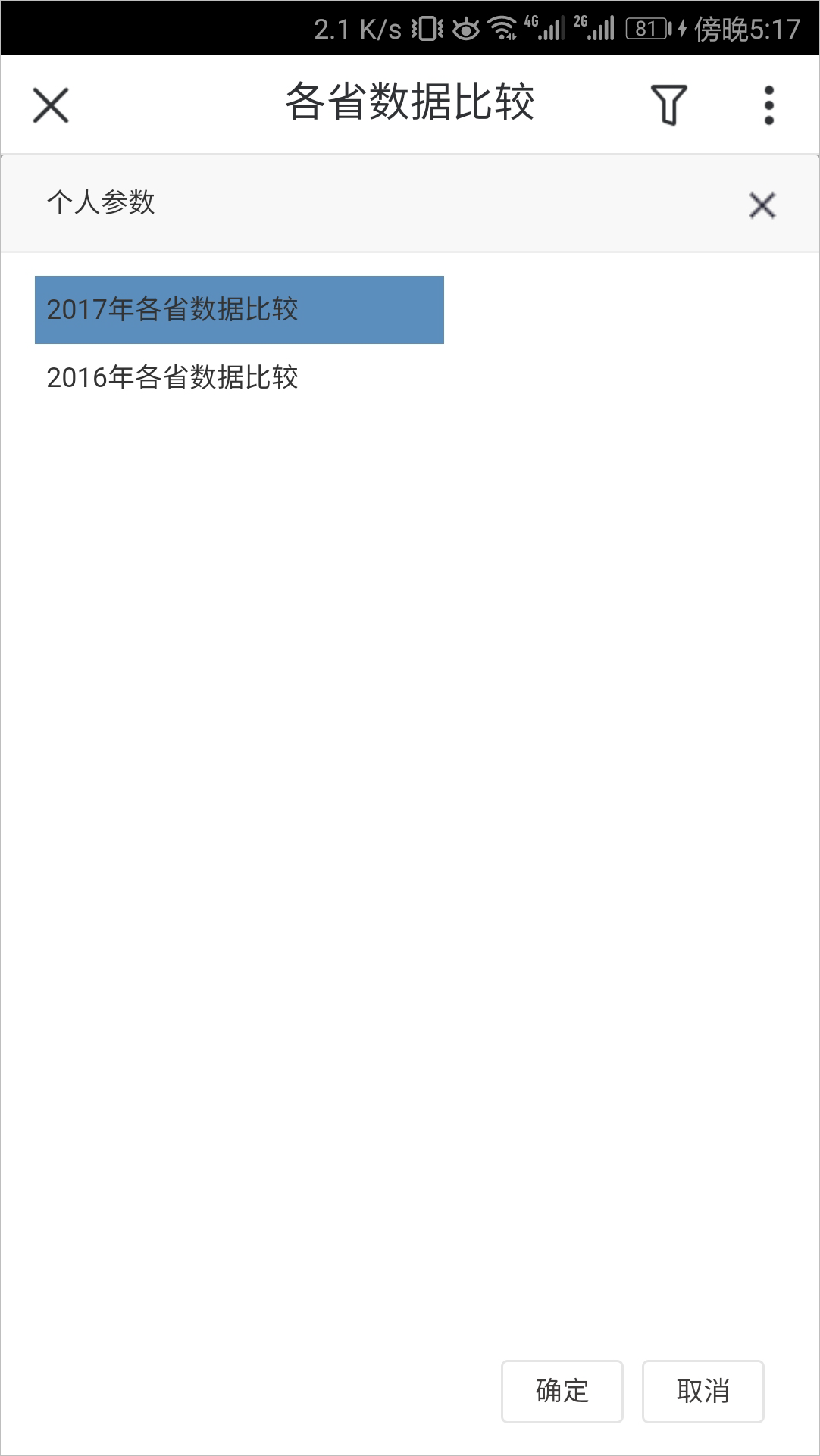Select 2017年各省数据比较
The height and width of the screenshot is (1456, 820).
(x=239, y=310)
